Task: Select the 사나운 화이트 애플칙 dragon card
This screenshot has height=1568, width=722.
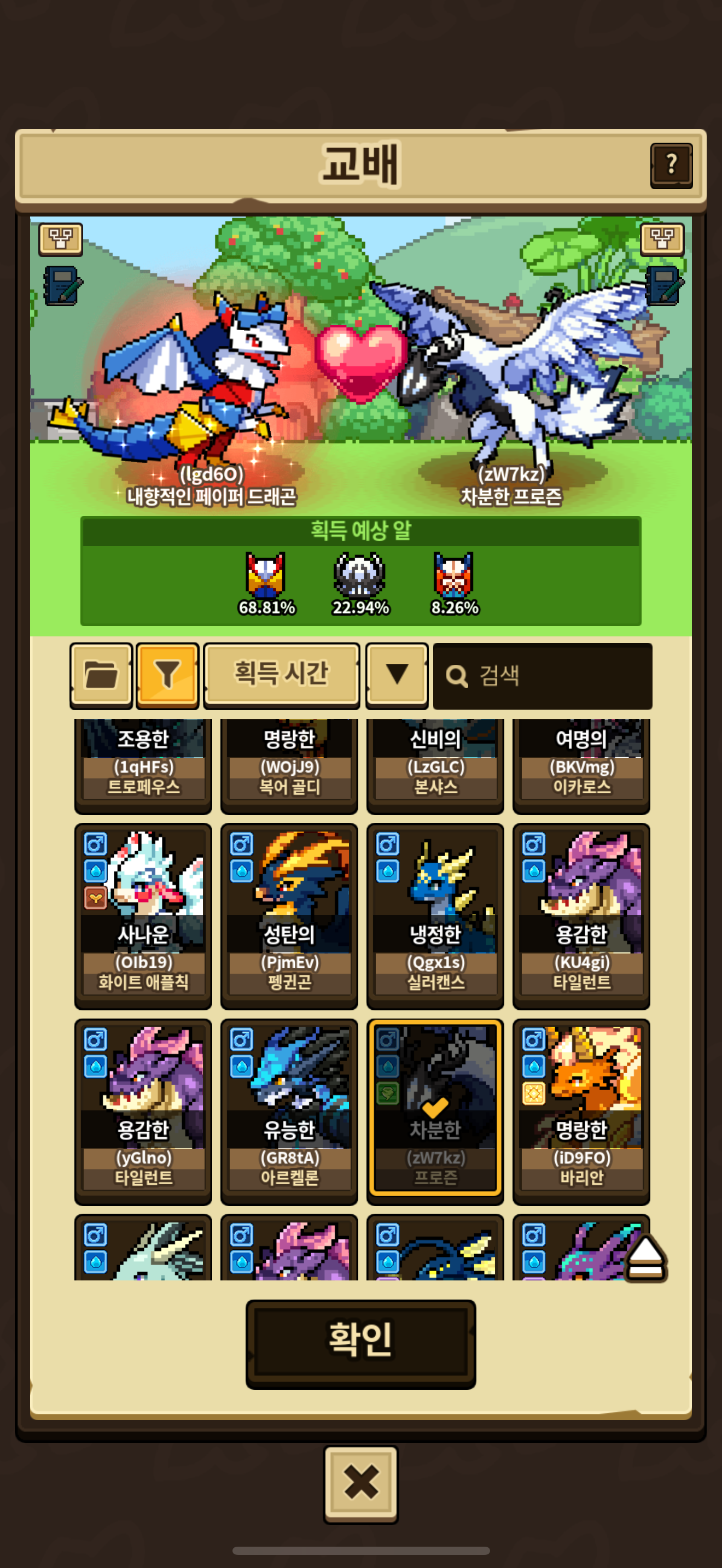Action: click(143, 915)
